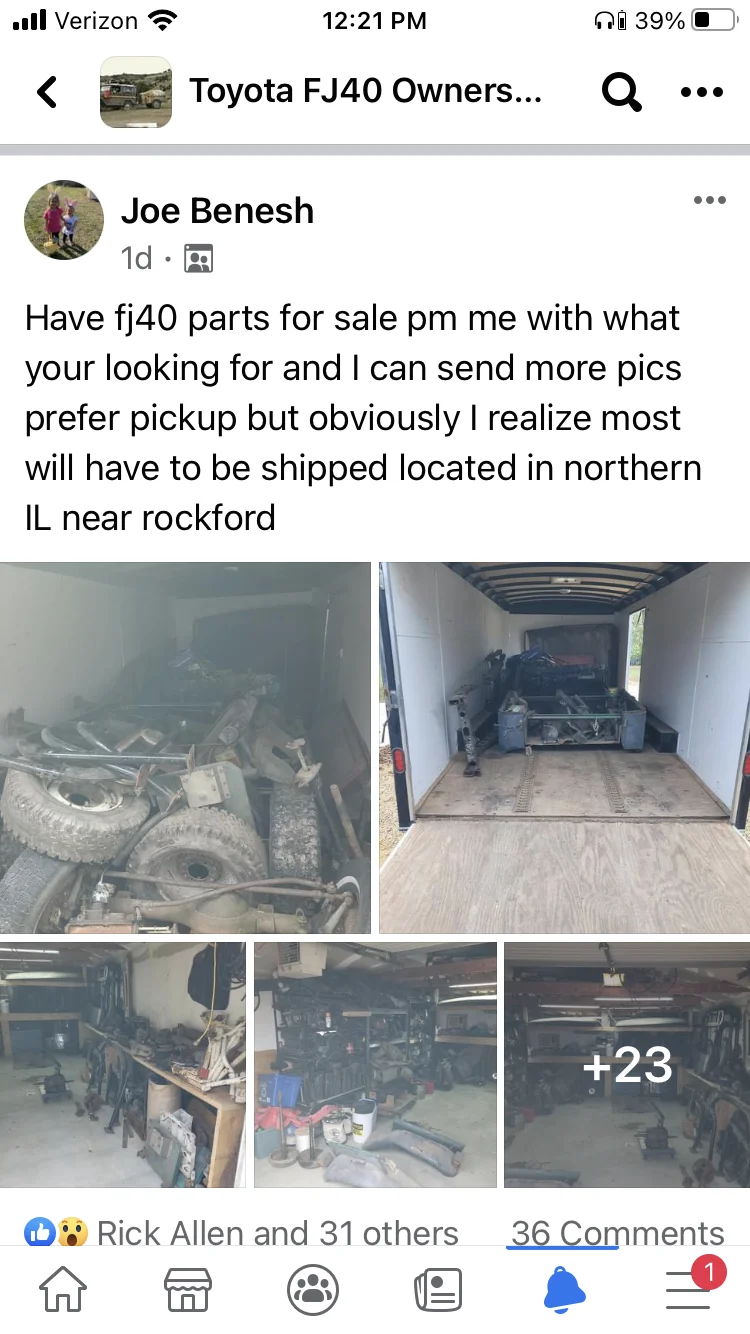
Task: Open the 36 Comments link
Action: [617, 1233]
